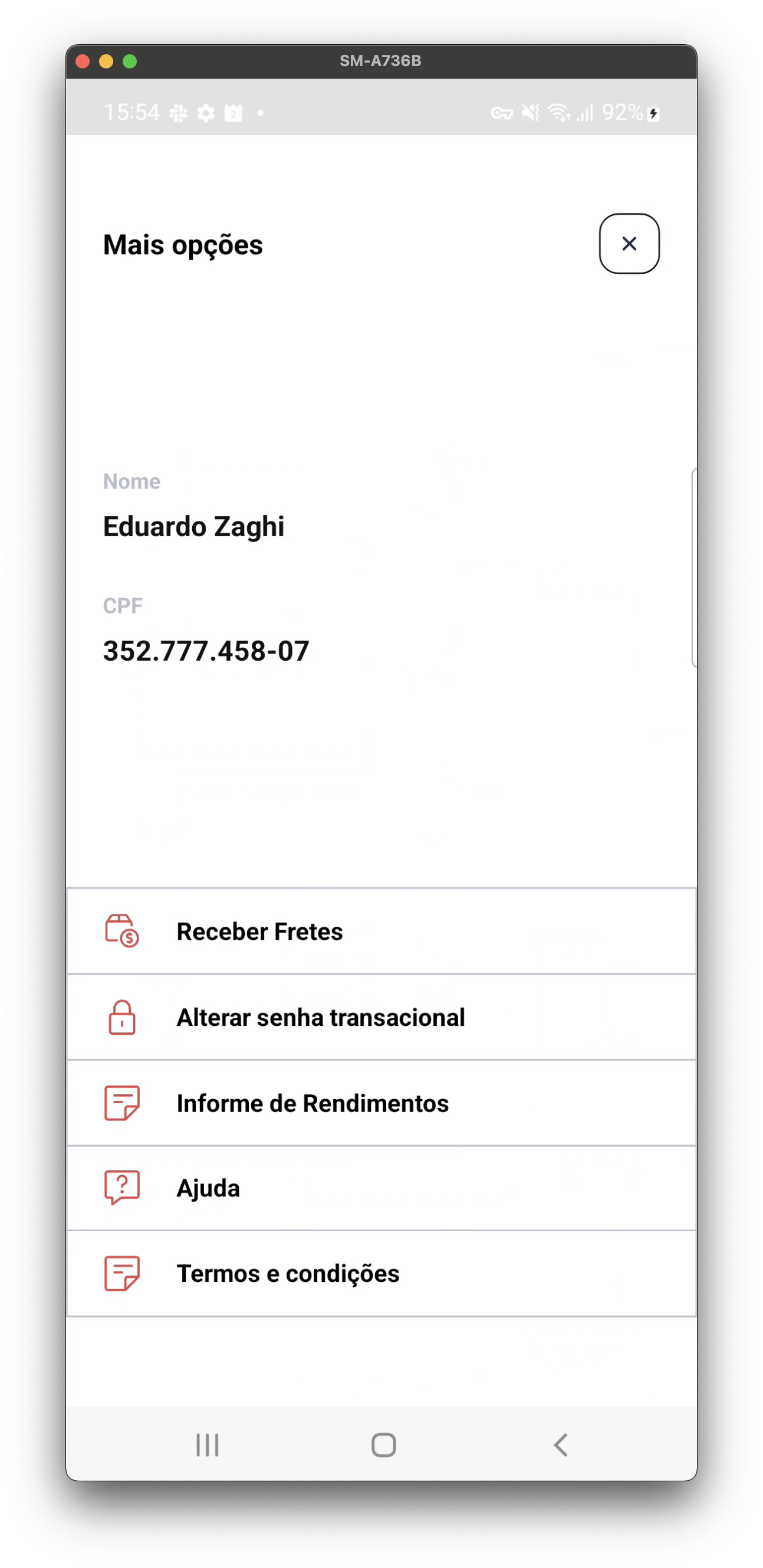Open Informe de Rendimentos
This screenshot has width=763, height=1568.
tap(313, 1103)
